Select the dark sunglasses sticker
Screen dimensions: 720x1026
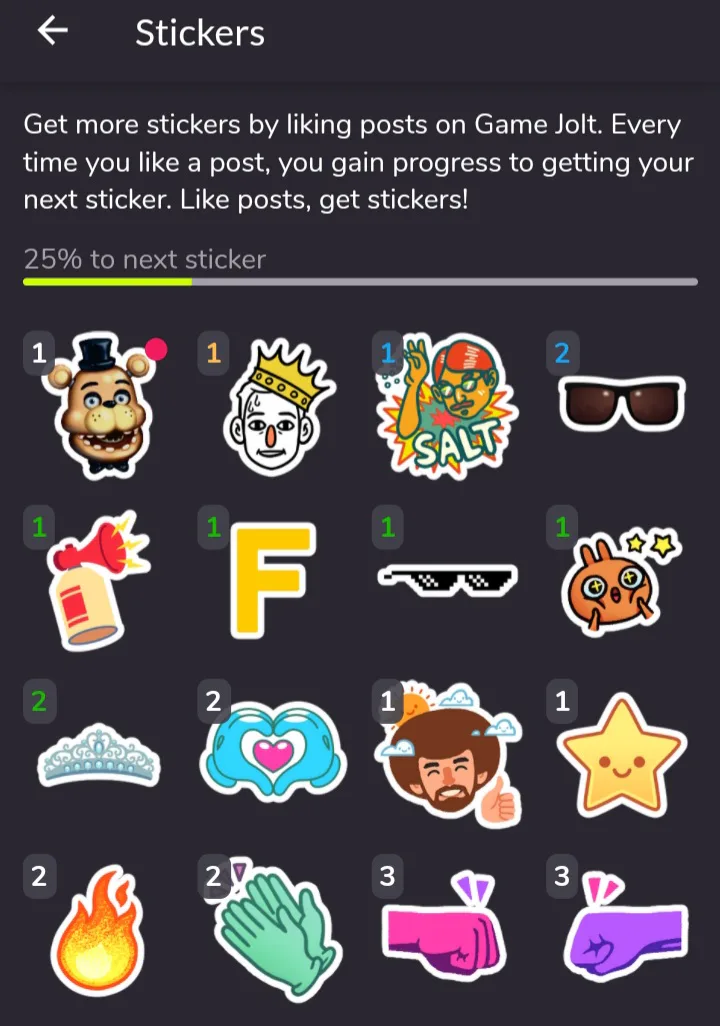[x=622, y=404]
